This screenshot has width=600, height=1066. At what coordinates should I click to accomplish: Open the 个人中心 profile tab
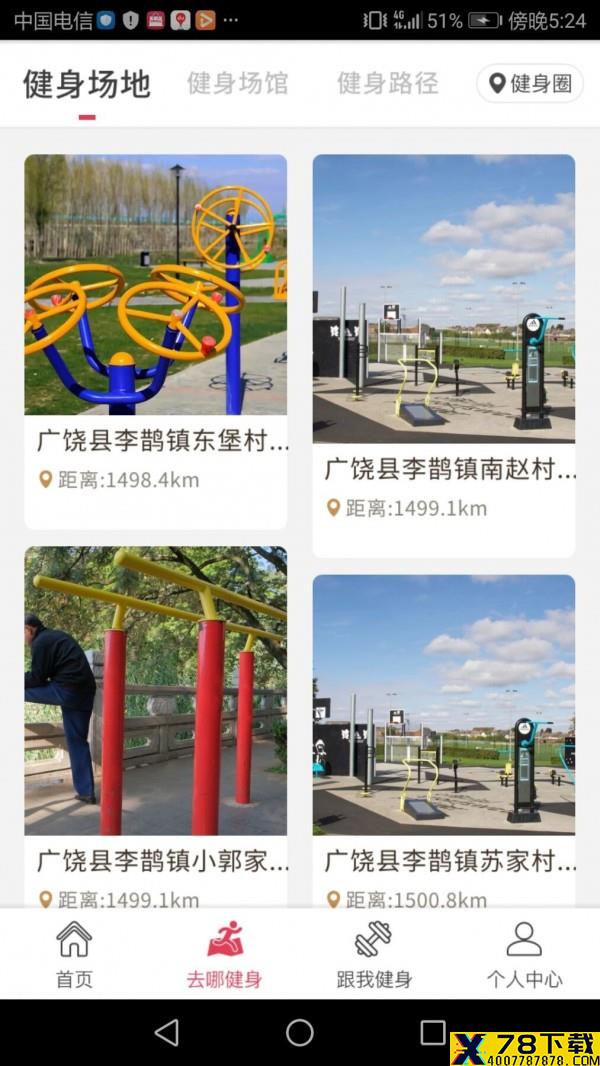click(x=525, y=954)
